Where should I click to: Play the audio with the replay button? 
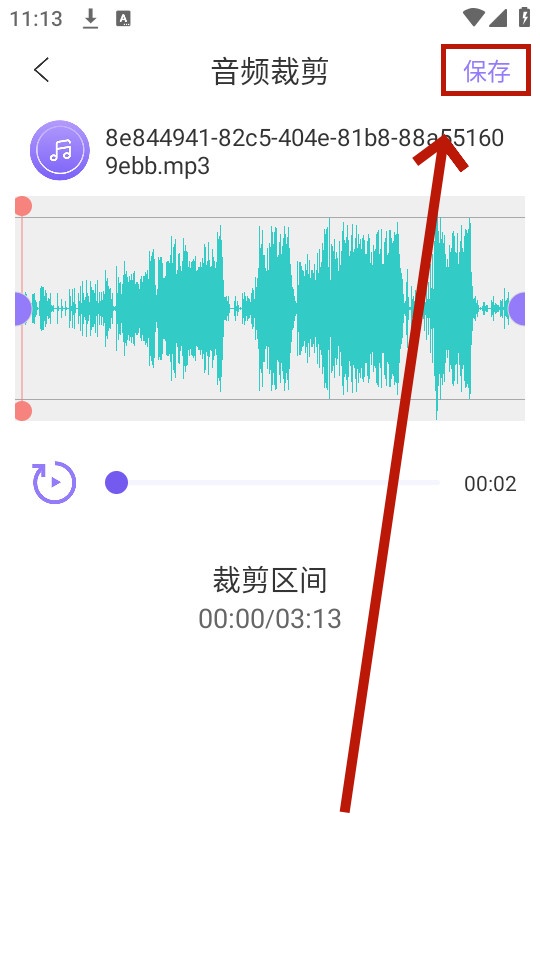[x=54, y=482]
